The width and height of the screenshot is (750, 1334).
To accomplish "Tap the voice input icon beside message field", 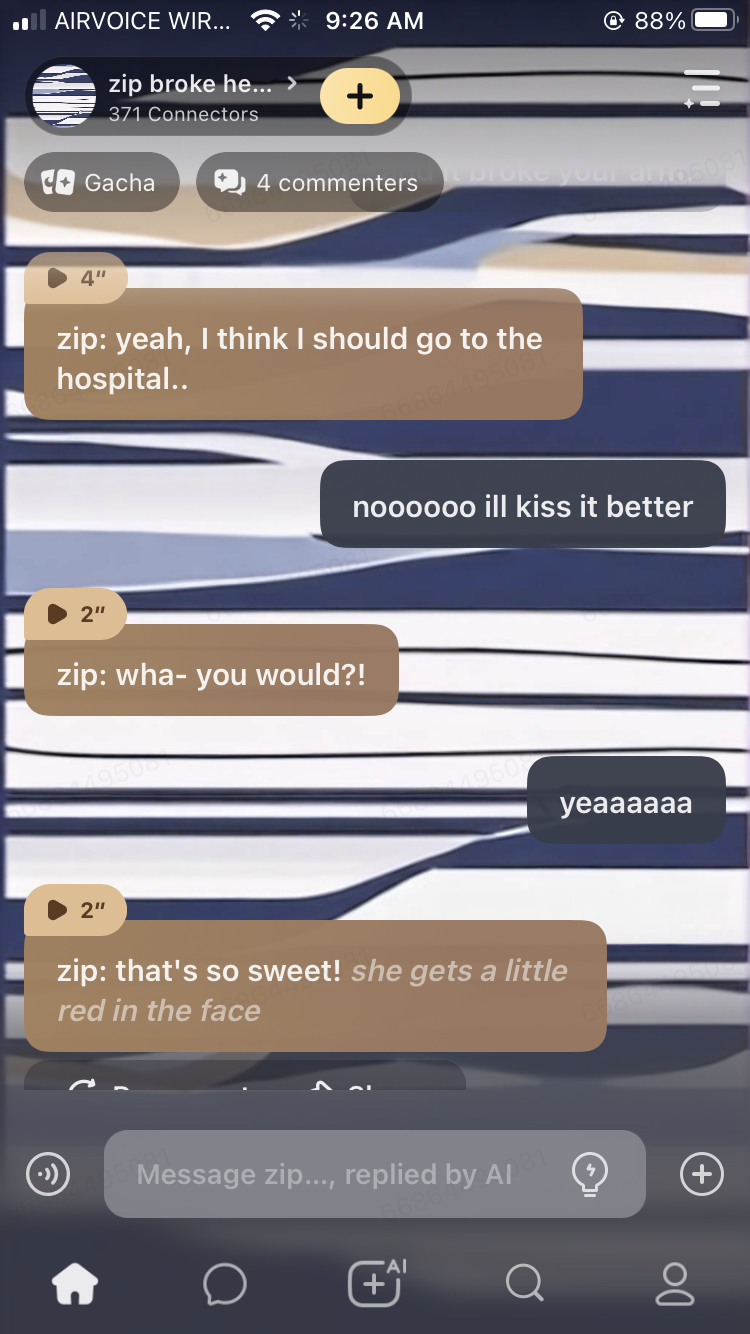I will (x=47, y=1174).
